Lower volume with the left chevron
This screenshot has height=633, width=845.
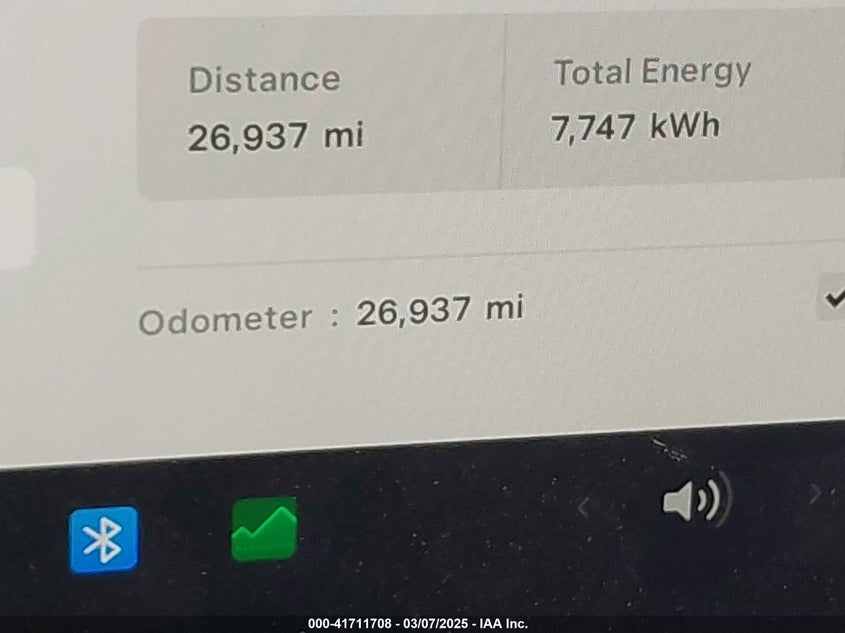click(584, 507)
